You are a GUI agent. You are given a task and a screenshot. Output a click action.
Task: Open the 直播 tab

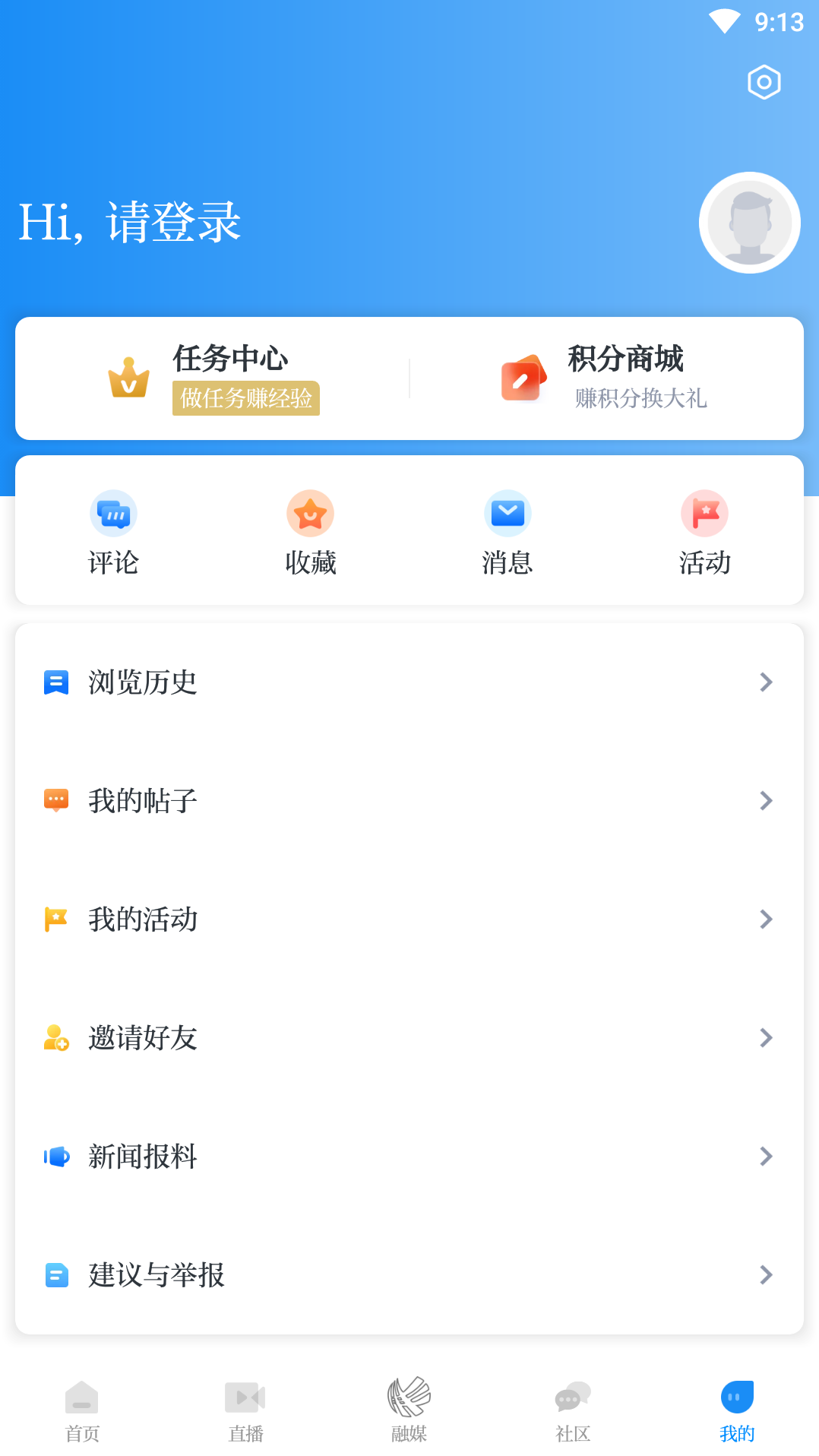pos(245,1410)
